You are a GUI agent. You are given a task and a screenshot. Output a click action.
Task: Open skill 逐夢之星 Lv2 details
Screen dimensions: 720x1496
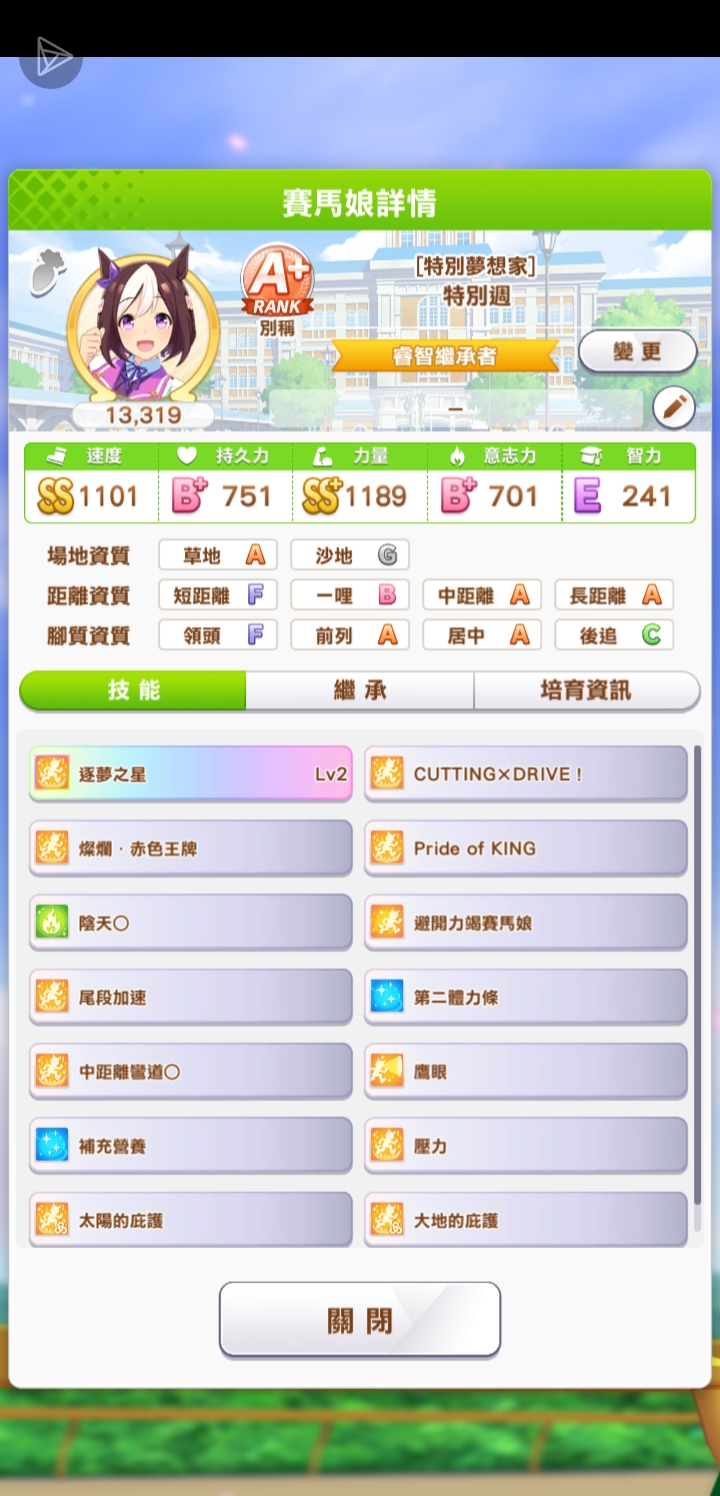tap(191, 774)
